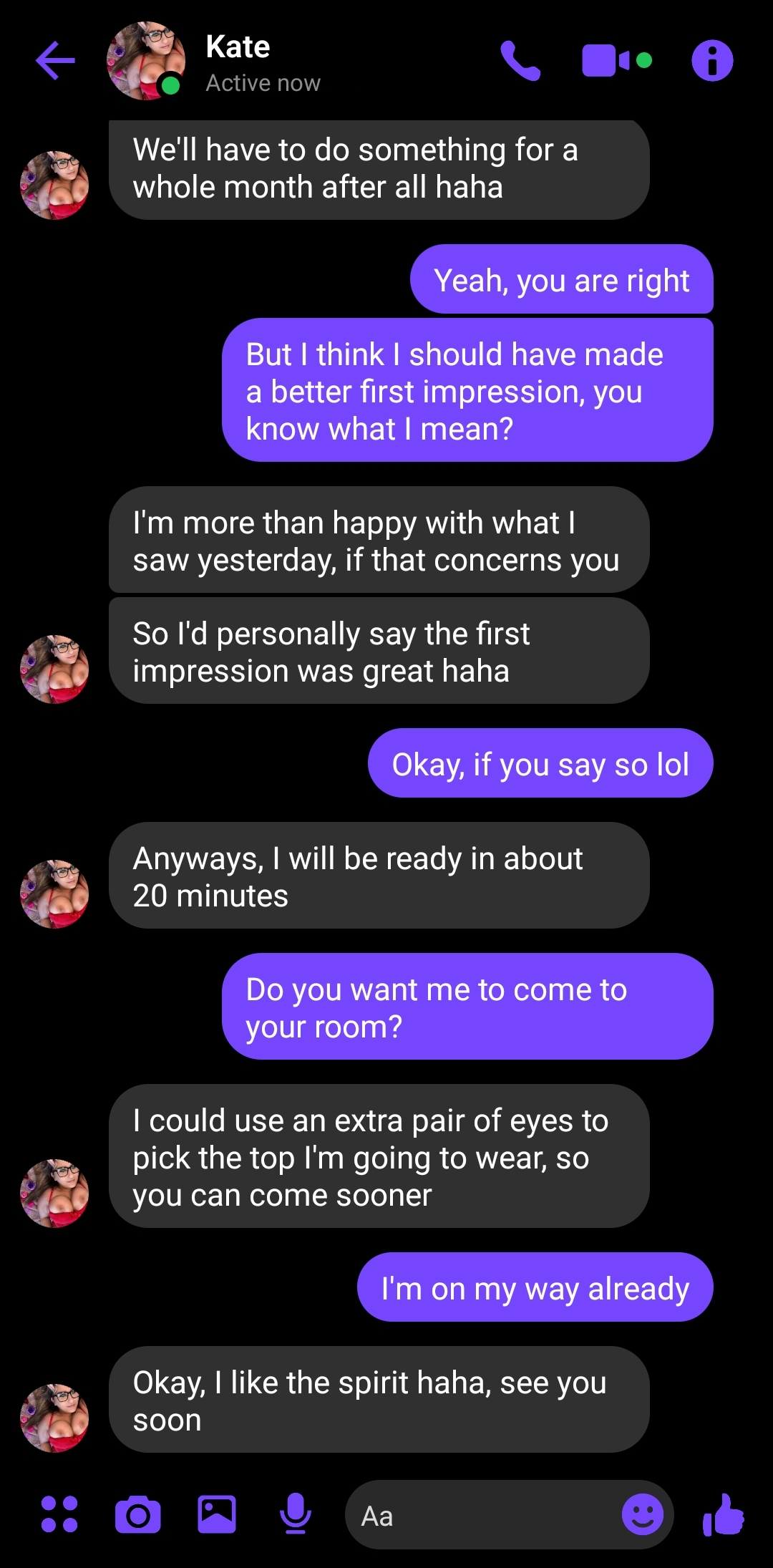Open the photo gallery picker
Viewport: 773px width, 1568px height.
click(217, 1514)
